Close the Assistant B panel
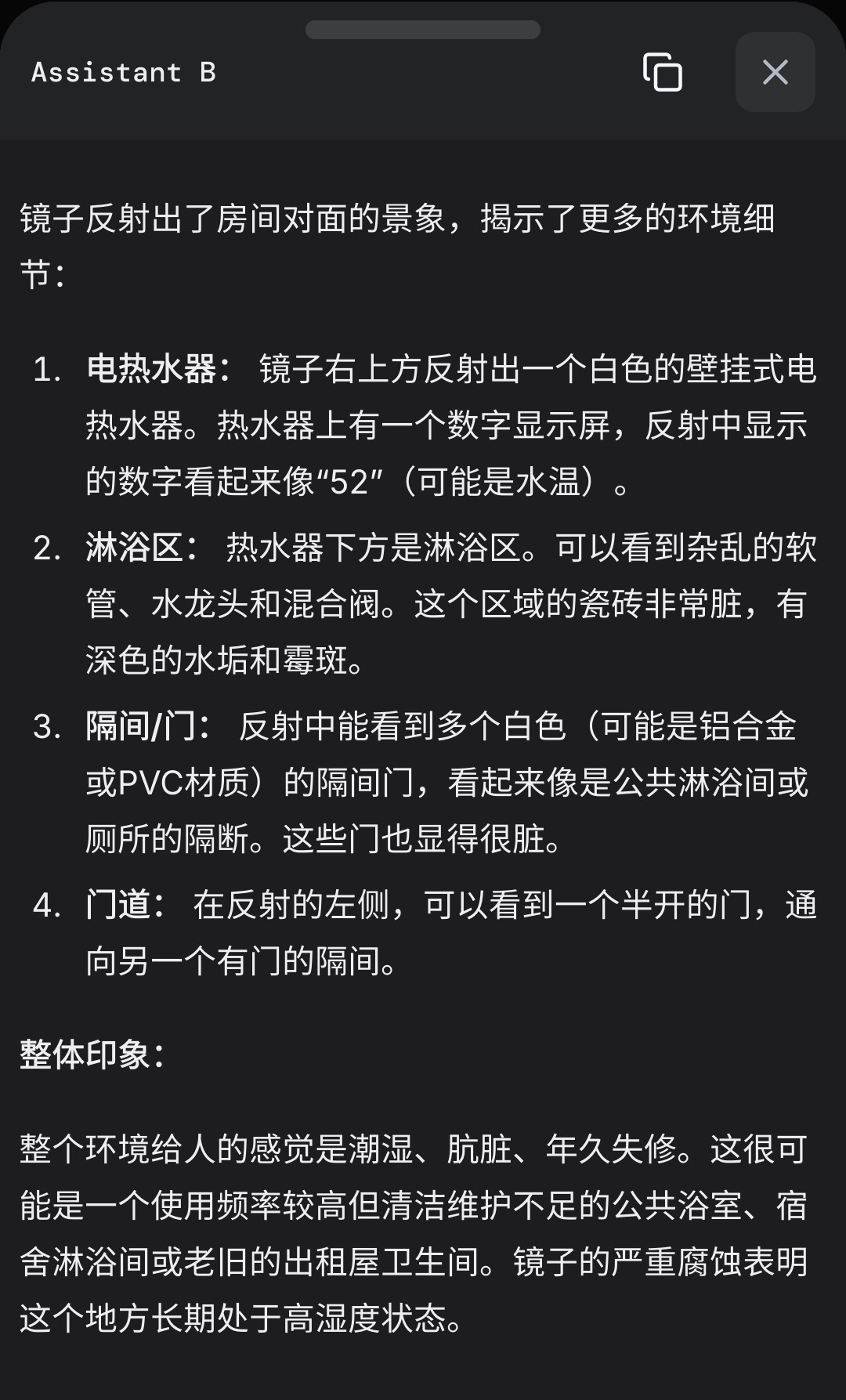Screen dimensions: 846x1400 point(775,72)
